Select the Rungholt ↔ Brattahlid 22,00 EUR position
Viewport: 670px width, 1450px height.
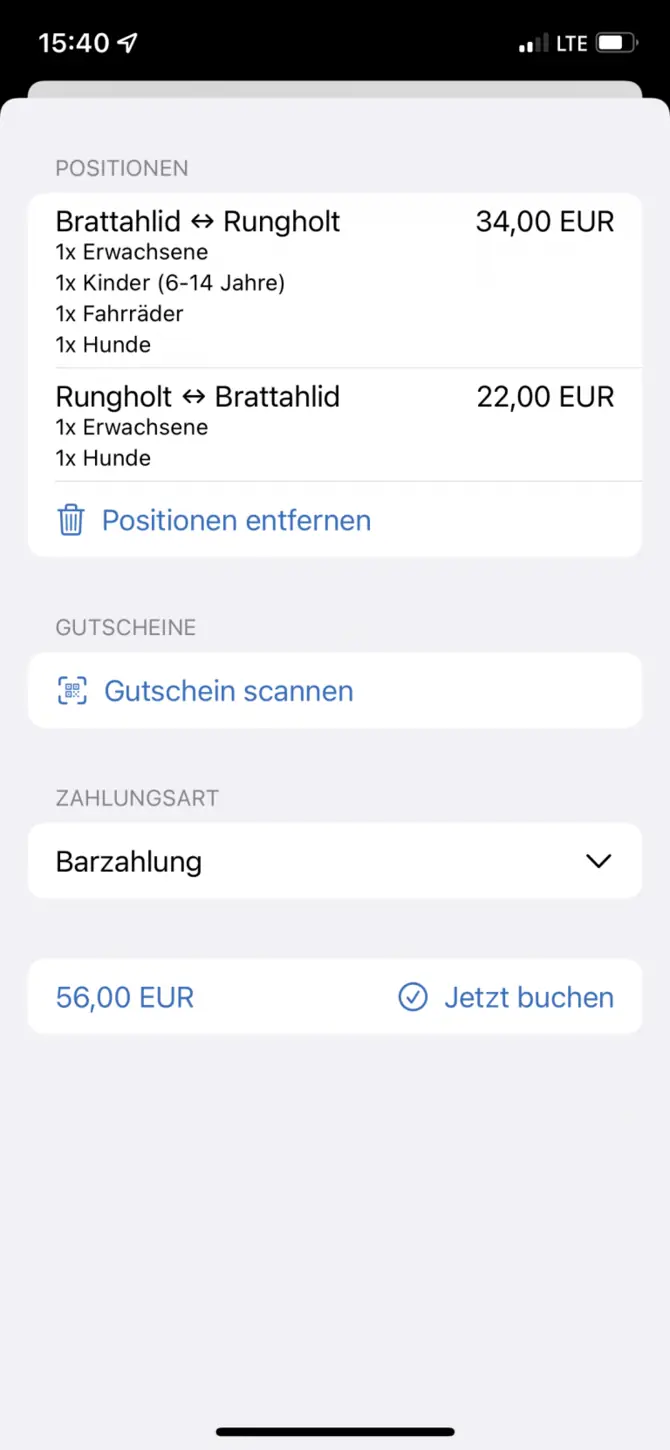(x=334, y=425)
